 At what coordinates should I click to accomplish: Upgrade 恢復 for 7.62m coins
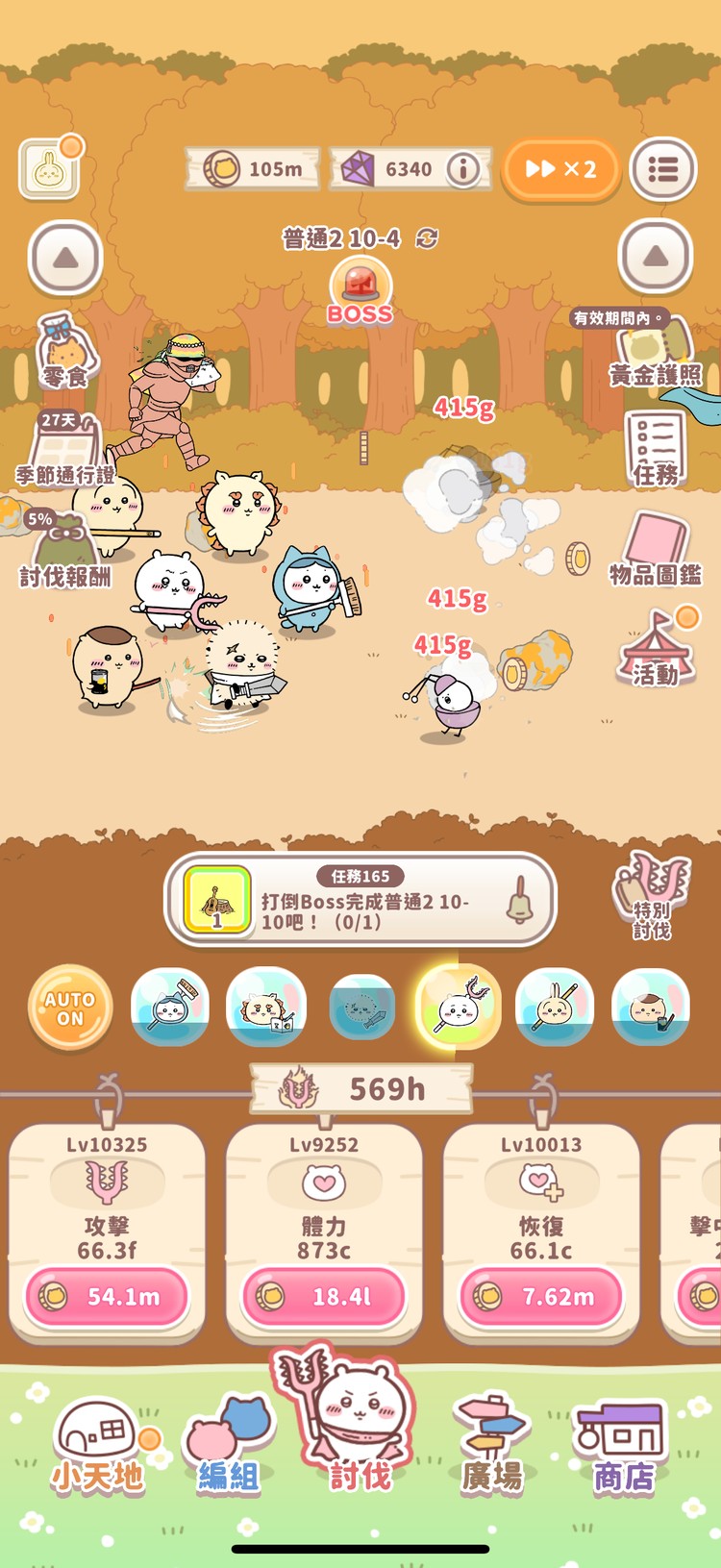pos(541,1297)
